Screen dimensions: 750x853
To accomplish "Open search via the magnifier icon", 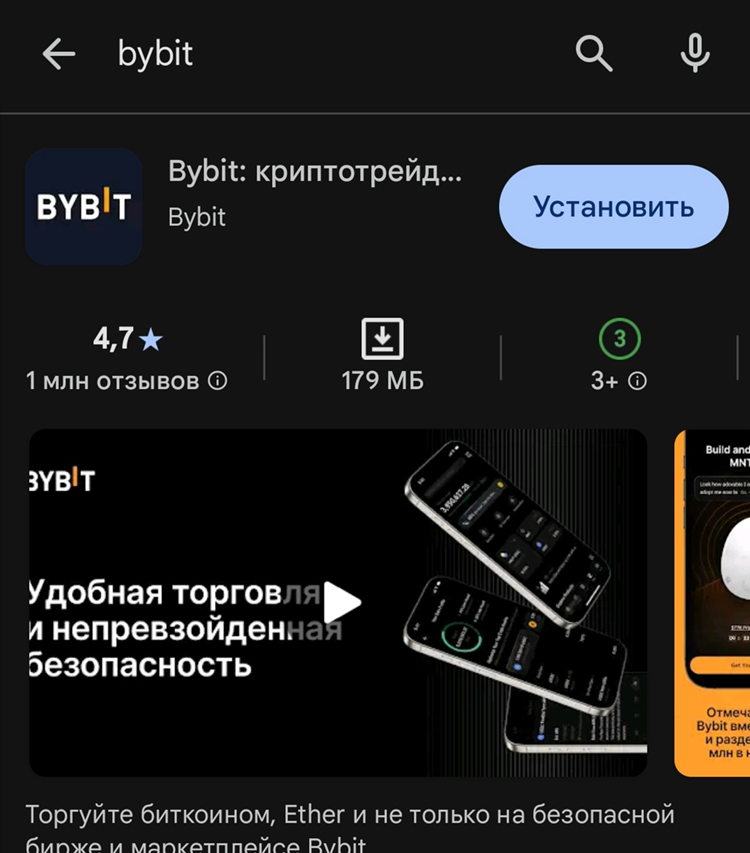I will pos(594,54).
